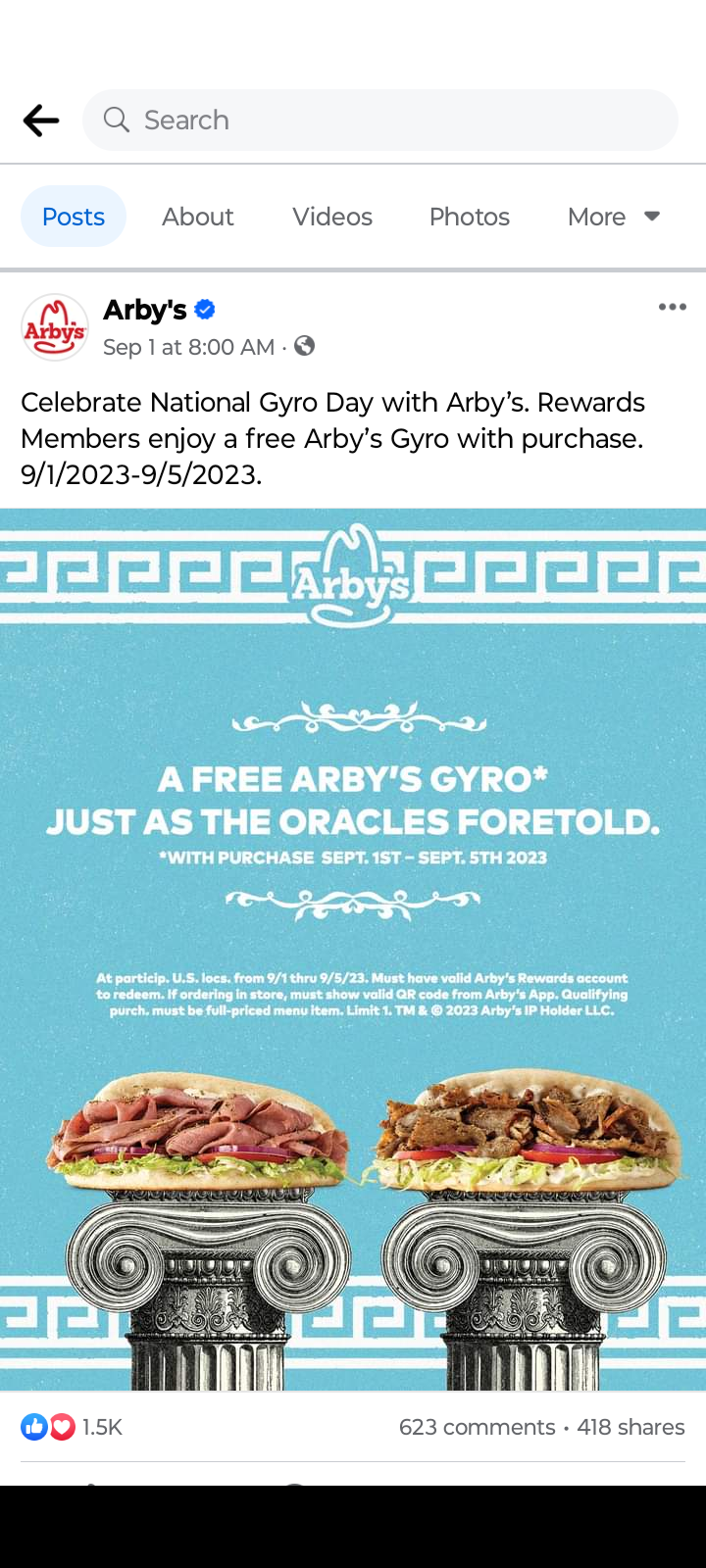Open the 623 comments

(477, 1427)
